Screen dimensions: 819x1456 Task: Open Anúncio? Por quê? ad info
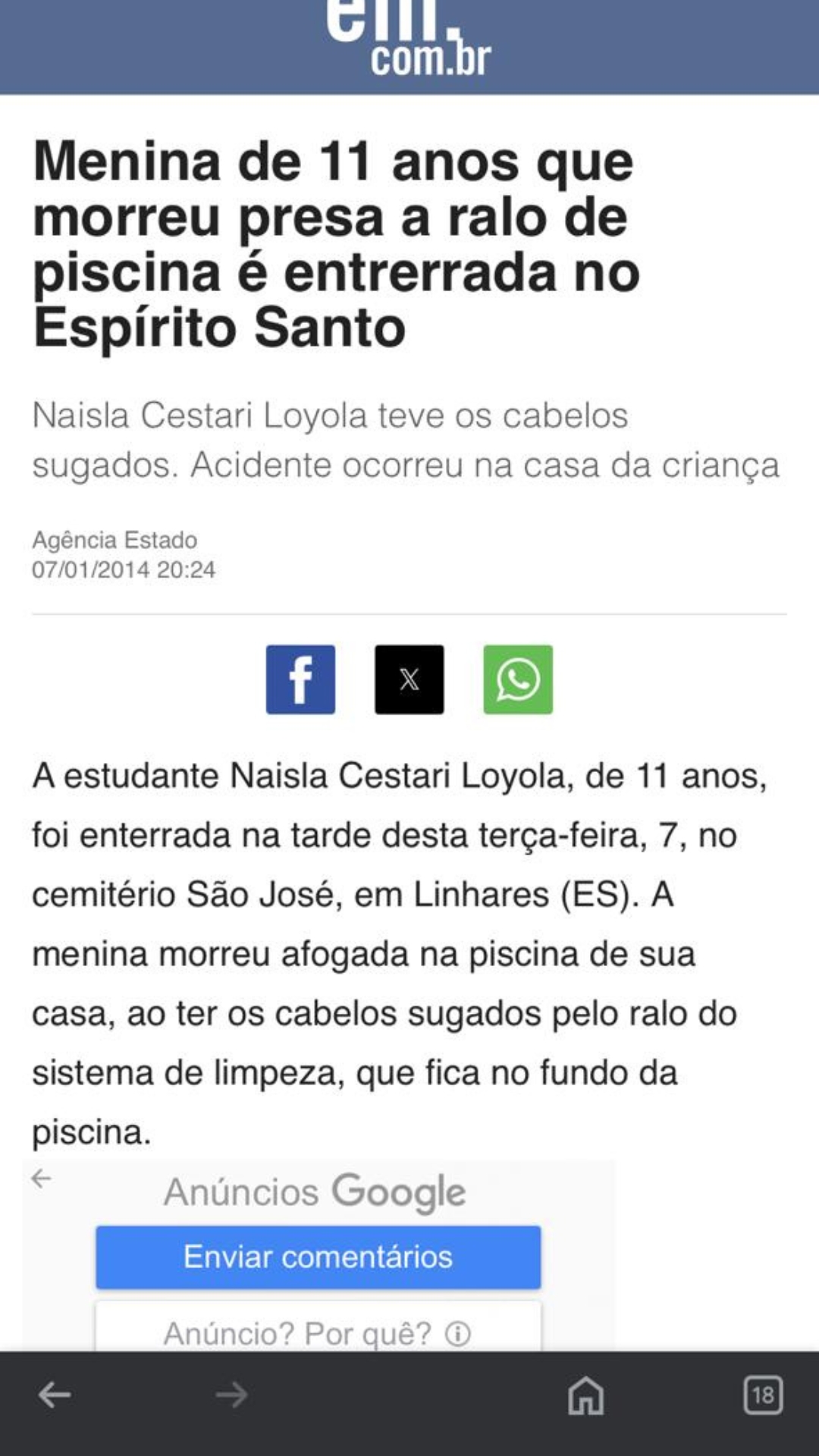coord(318,1332)
